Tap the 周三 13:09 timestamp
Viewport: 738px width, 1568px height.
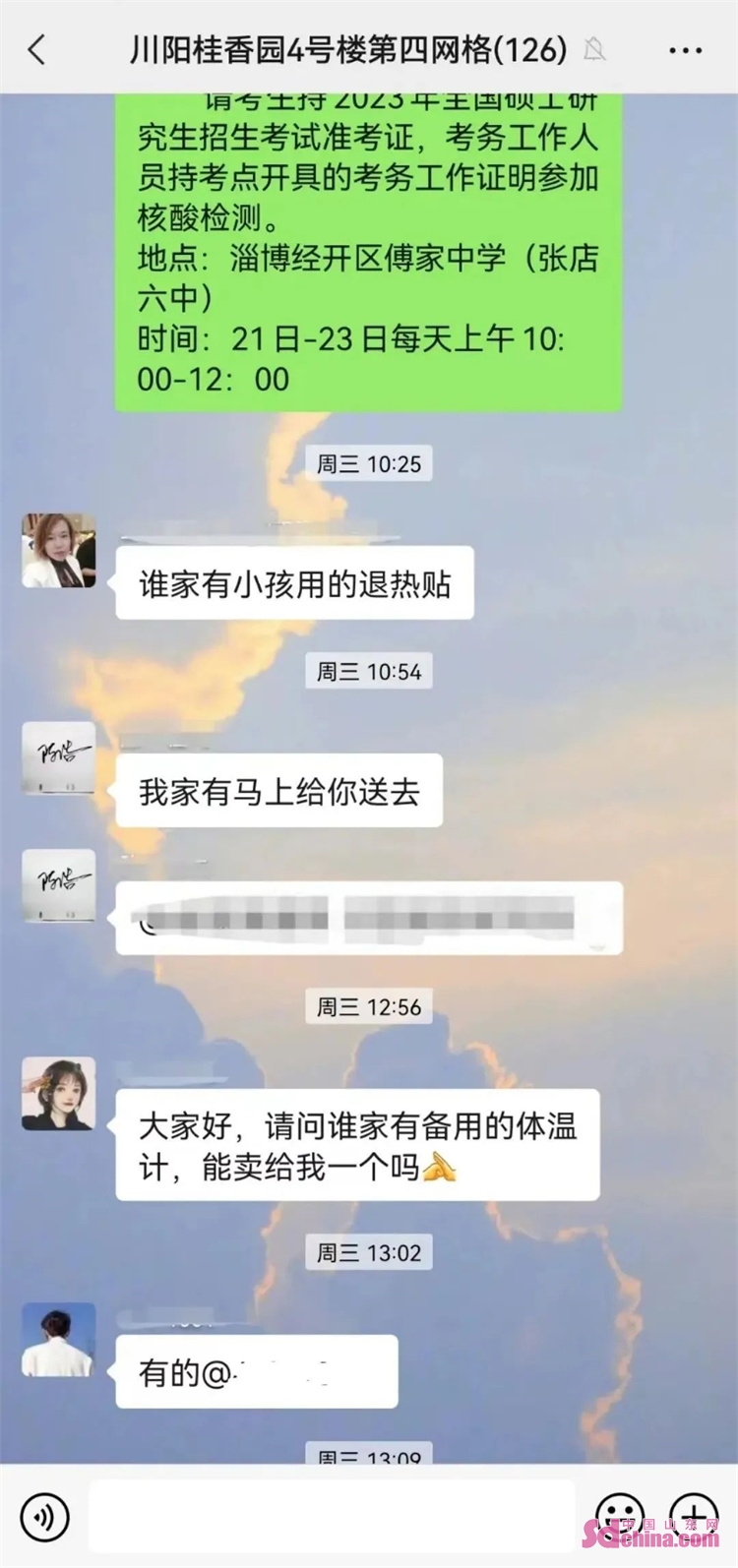coord(369,1454)
